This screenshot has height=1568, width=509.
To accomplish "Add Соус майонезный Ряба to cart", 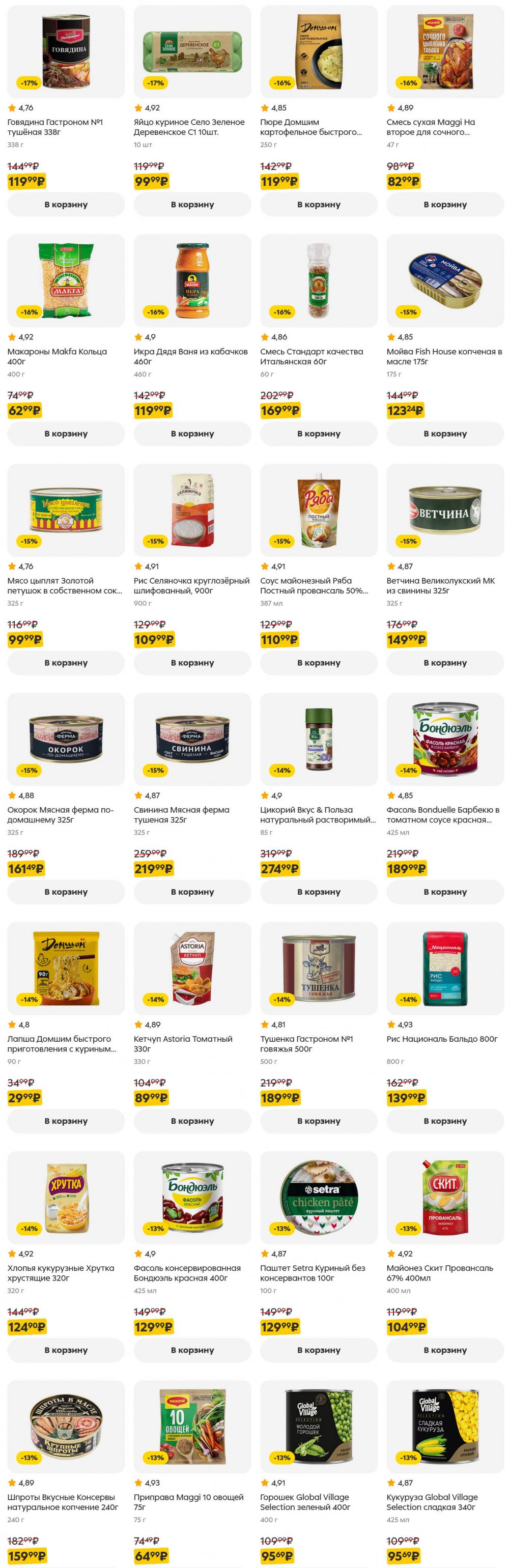I will pyautogui.click(x=319, y=662).
